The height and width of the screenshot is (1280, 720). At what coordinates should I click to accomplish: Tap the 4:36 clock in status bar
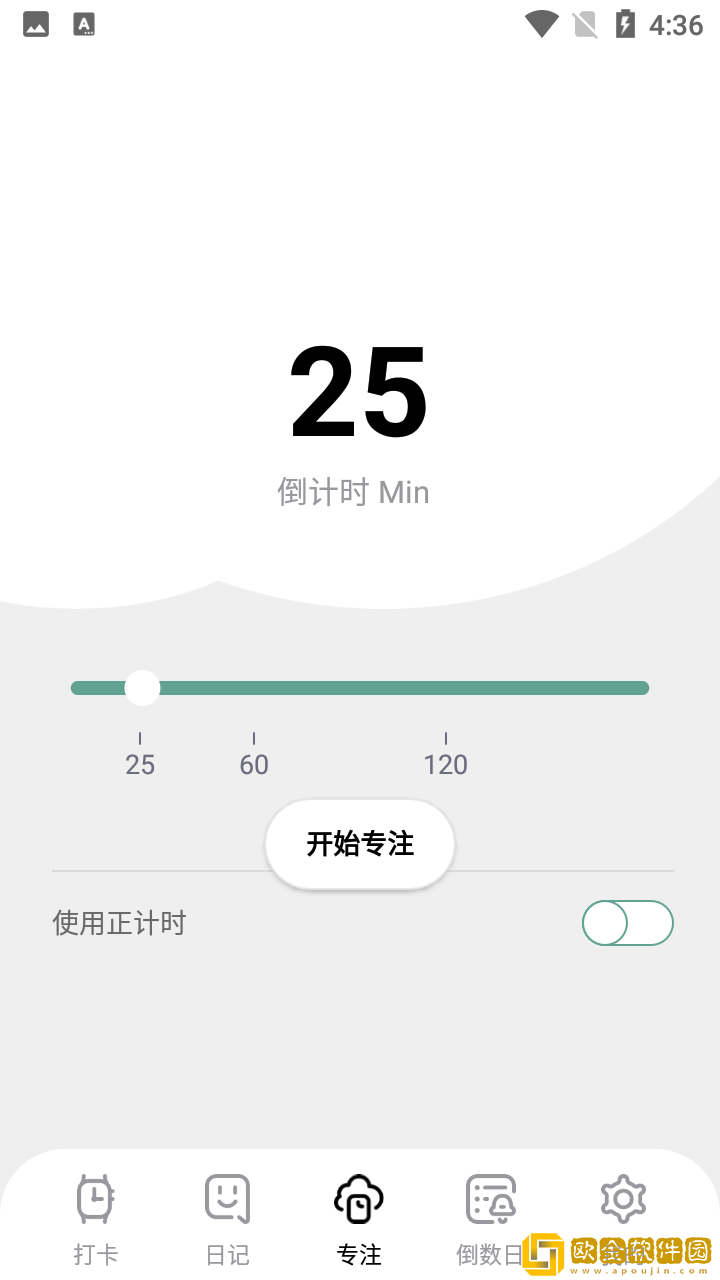pyautogui.click(x=676, y=24)
